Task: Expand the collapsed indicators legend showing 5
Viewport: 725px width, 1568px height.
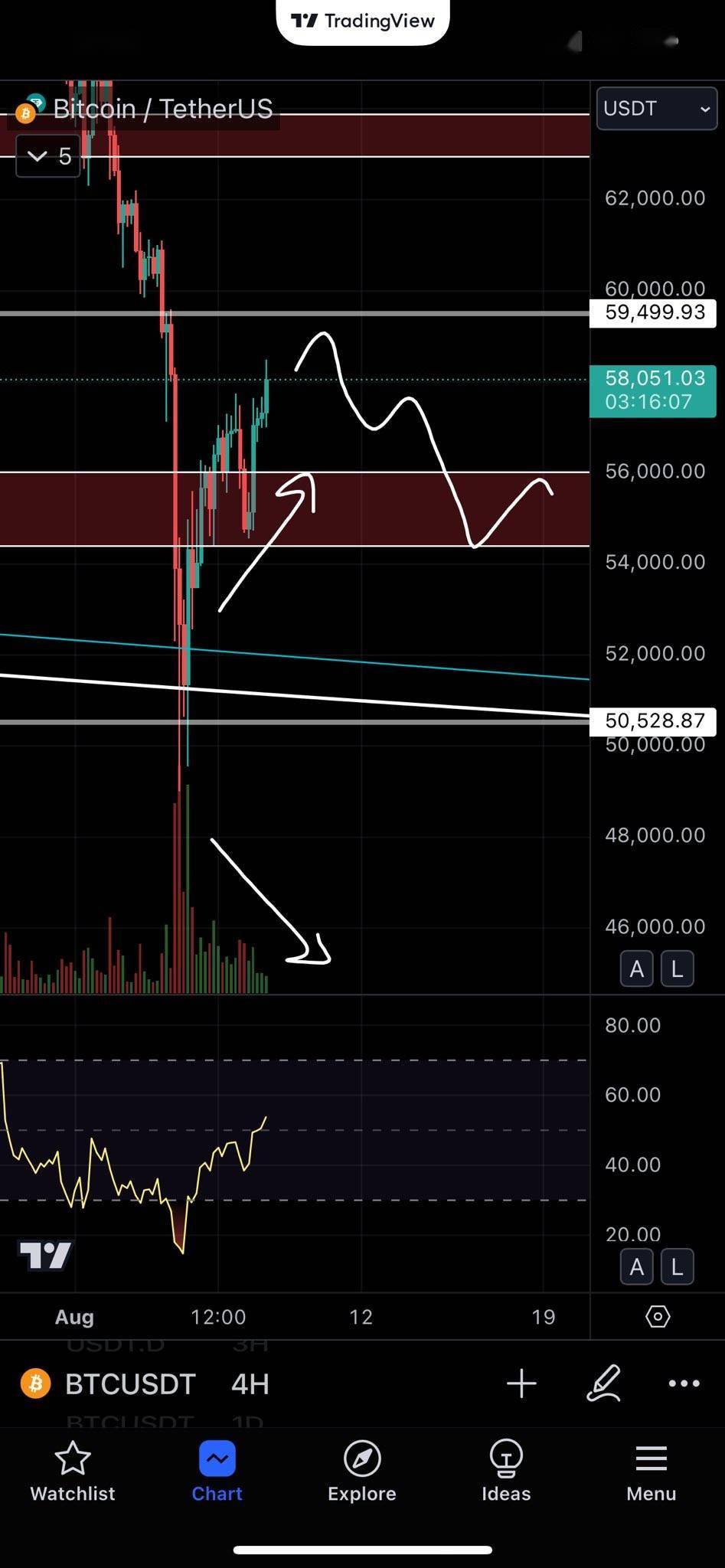Action: 48,157
